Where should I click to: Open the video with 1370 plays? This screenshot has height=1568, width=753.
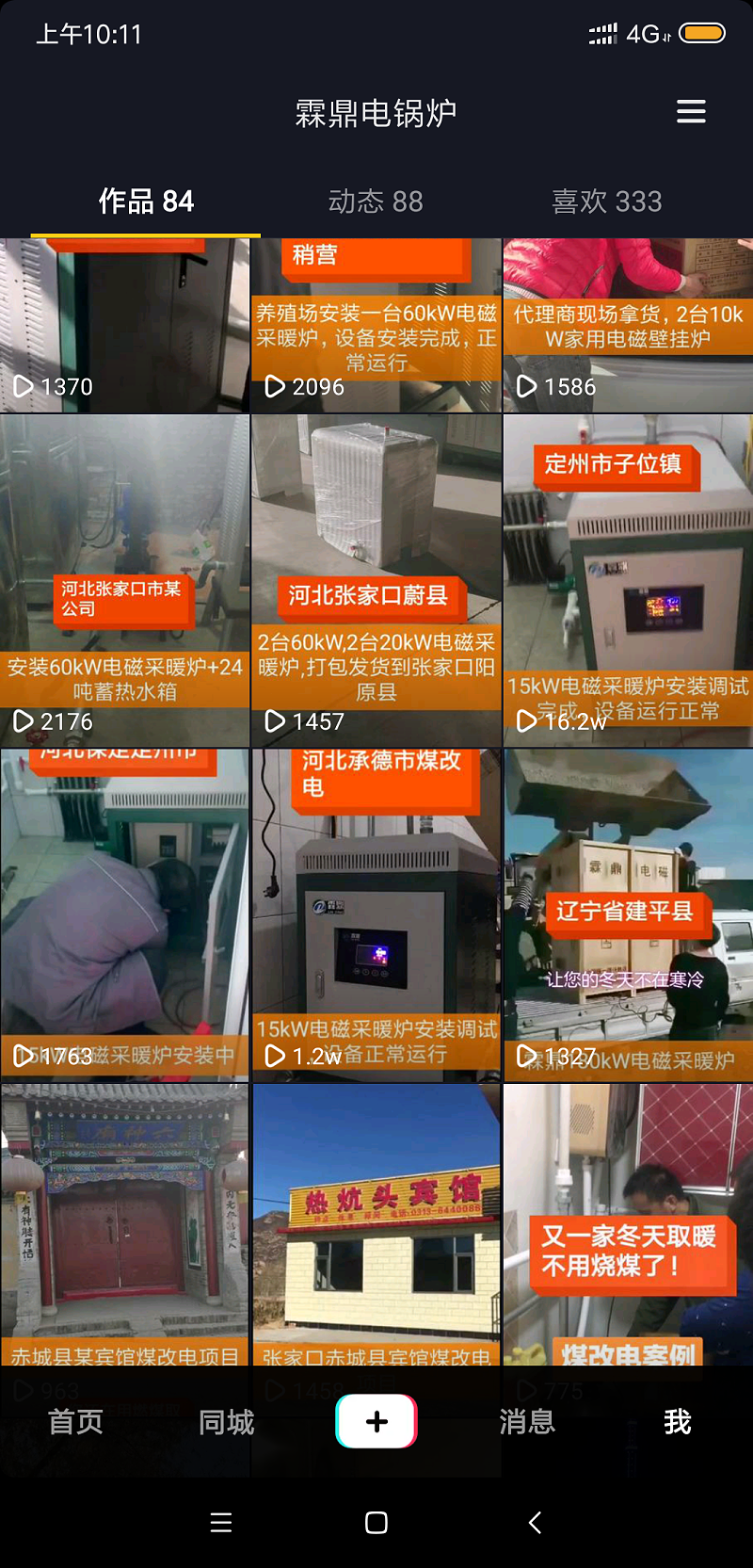coord(124,325)
